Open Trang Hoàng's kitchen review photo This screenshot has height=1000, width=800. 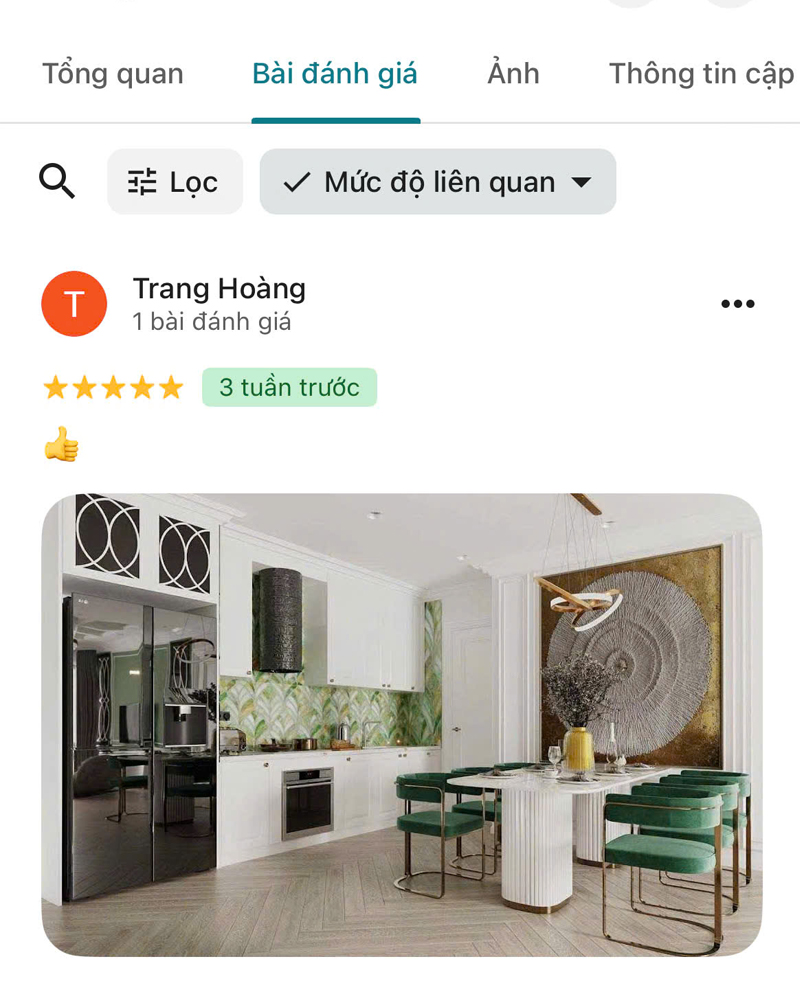[401, 725]
